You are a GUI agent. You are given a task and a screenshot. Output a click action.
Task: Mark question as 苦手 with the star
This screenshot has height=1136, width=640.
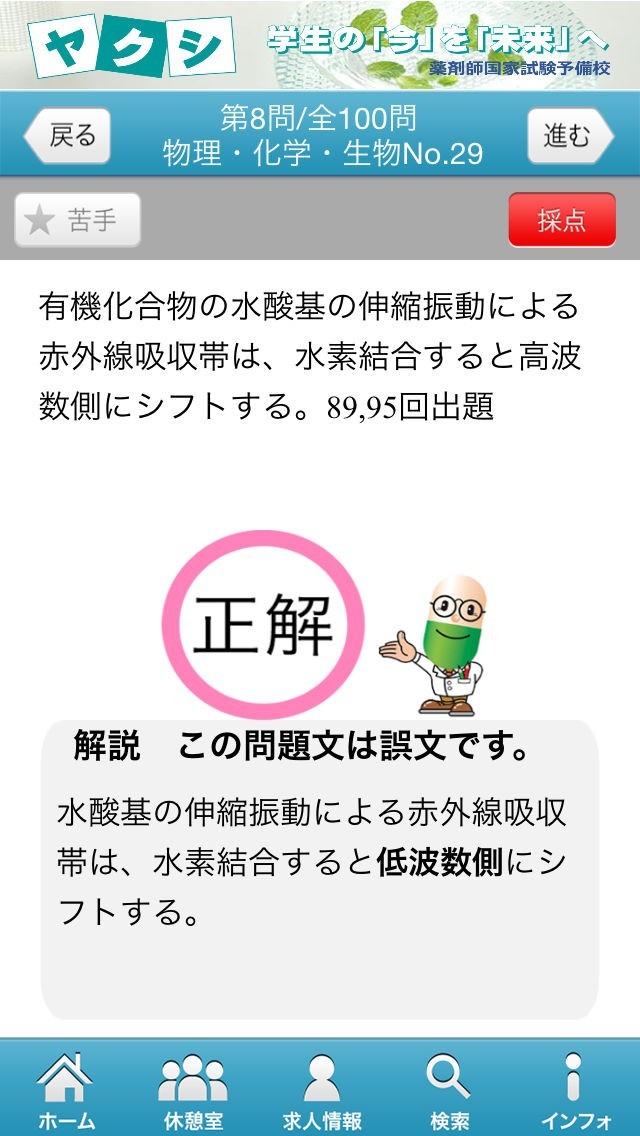tap(78, 220)
